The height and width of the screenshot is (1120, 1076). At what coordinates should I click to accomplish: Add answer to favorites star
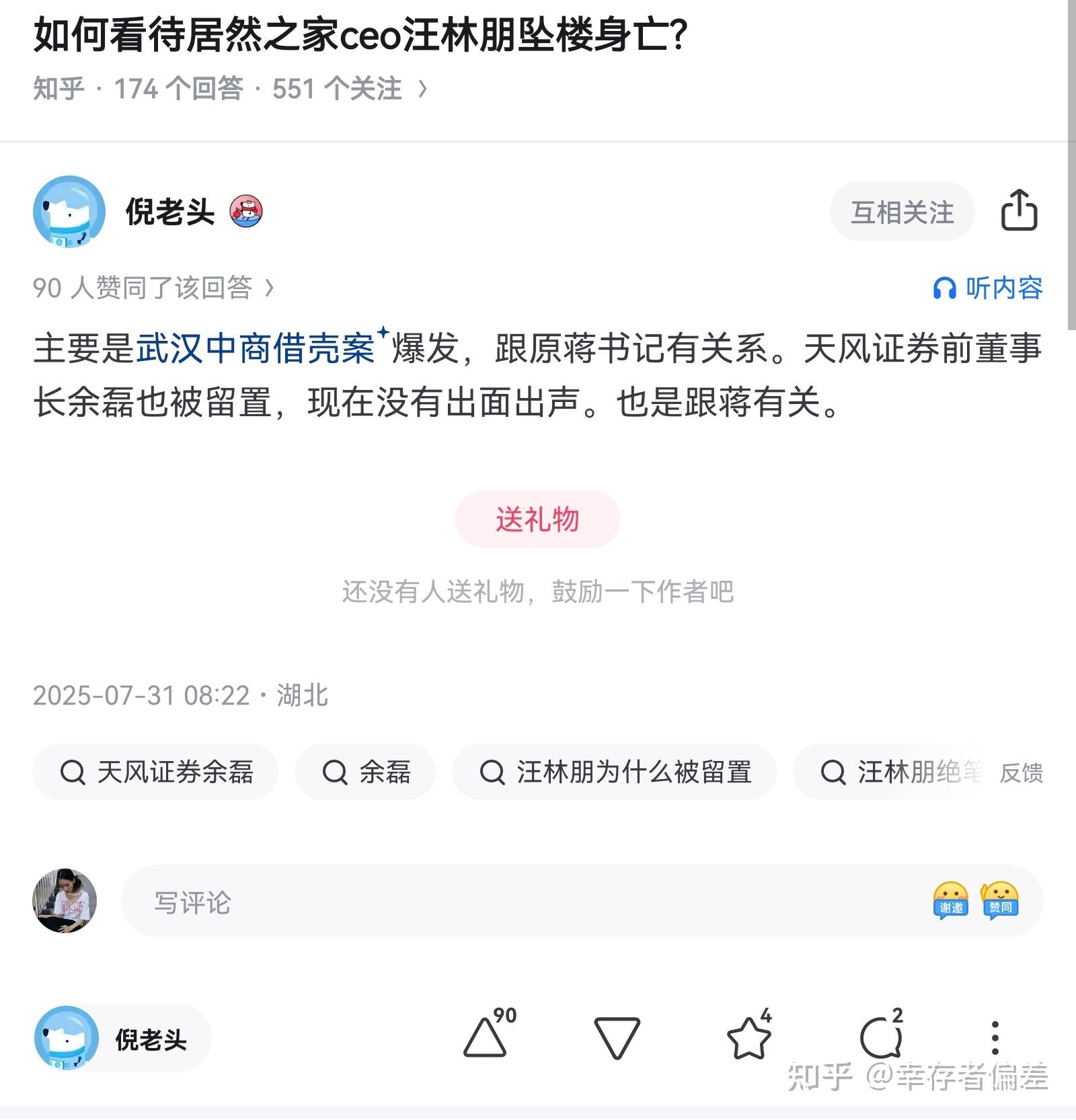point(748,1037)
